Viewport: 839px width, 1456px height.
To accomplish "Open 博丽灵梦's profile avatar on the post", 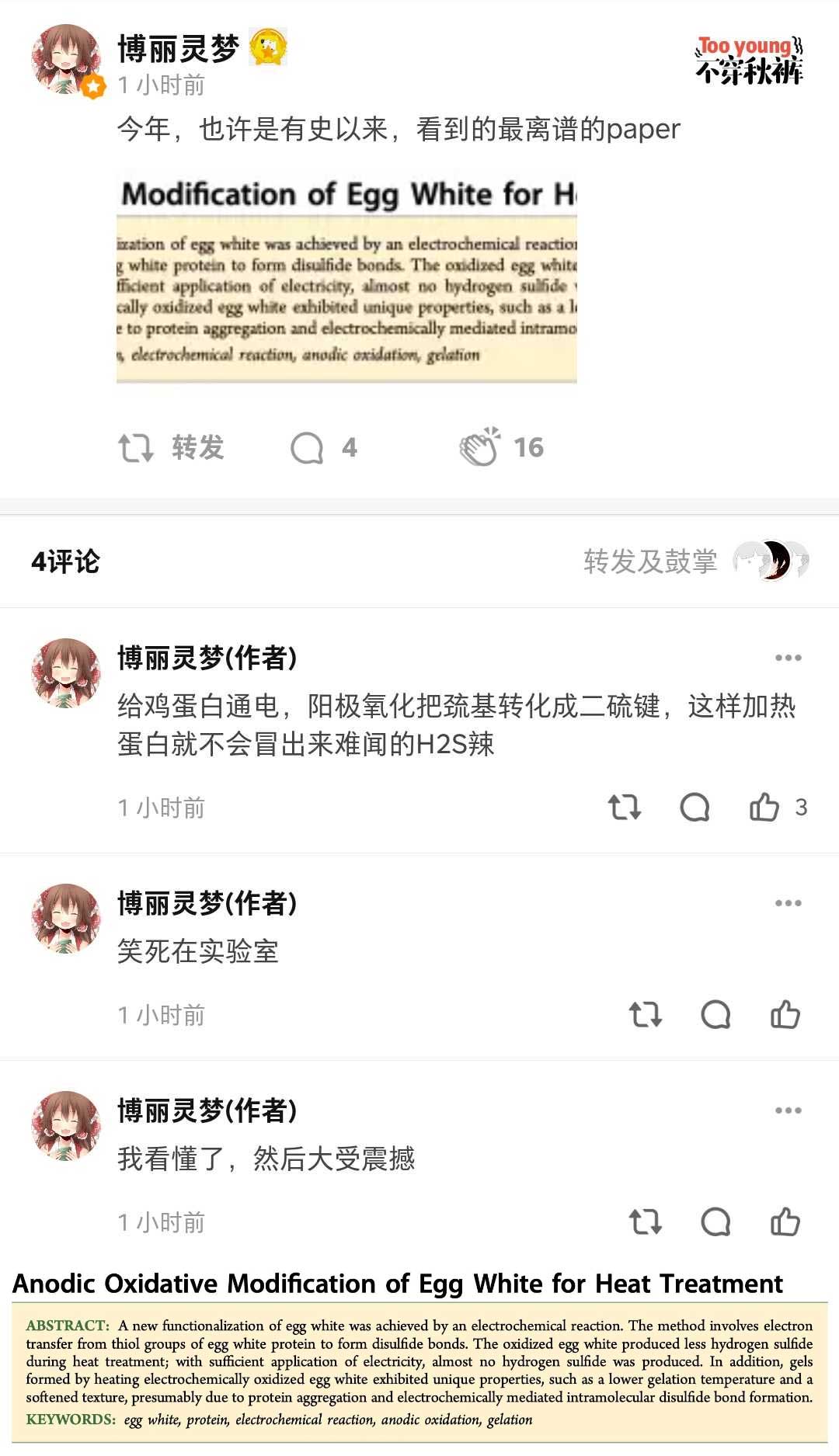I will (x=66, y=59).
